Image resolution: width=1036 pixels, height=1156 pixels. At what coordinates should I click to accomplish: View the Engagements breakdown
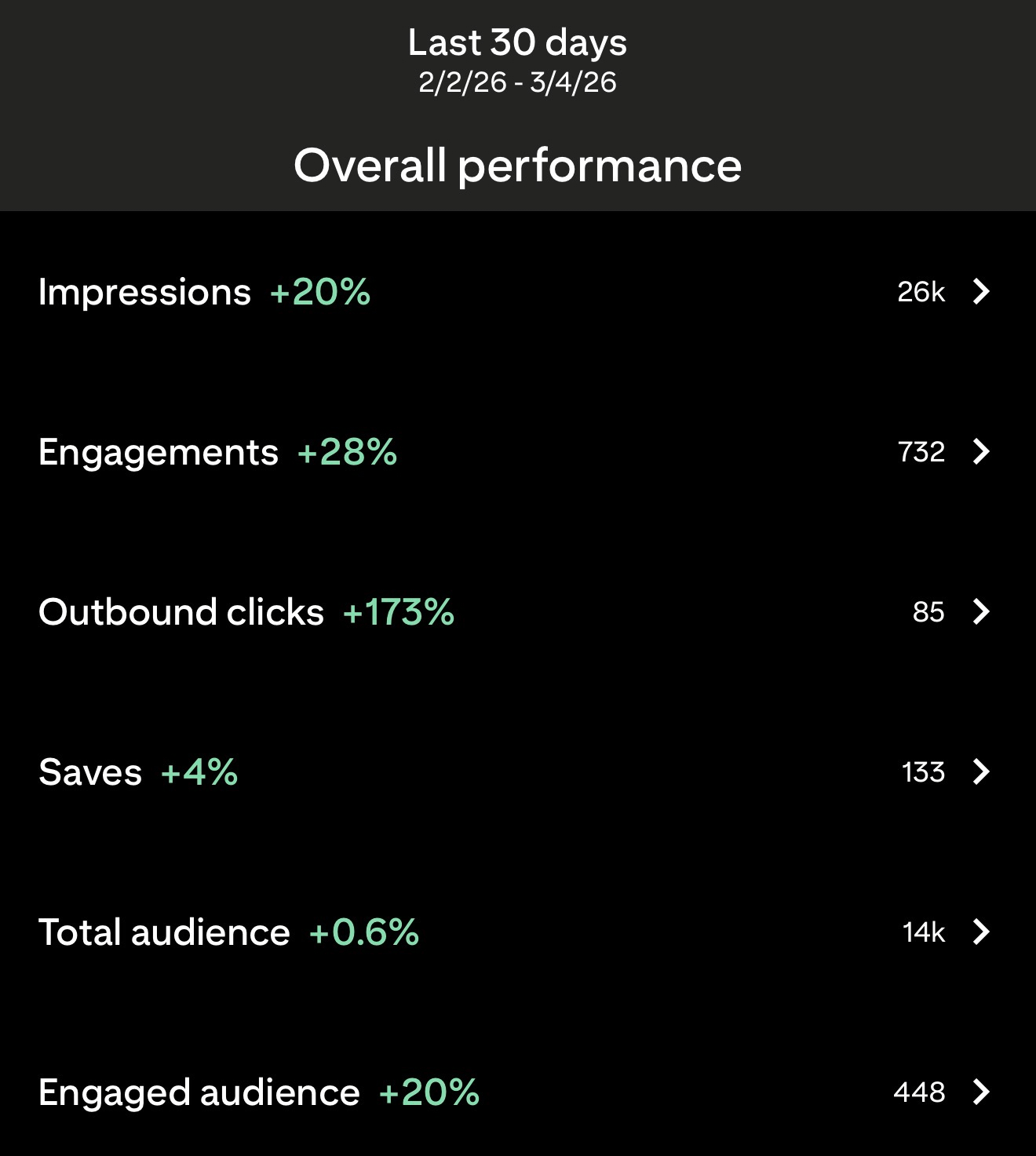coord(518,451)
